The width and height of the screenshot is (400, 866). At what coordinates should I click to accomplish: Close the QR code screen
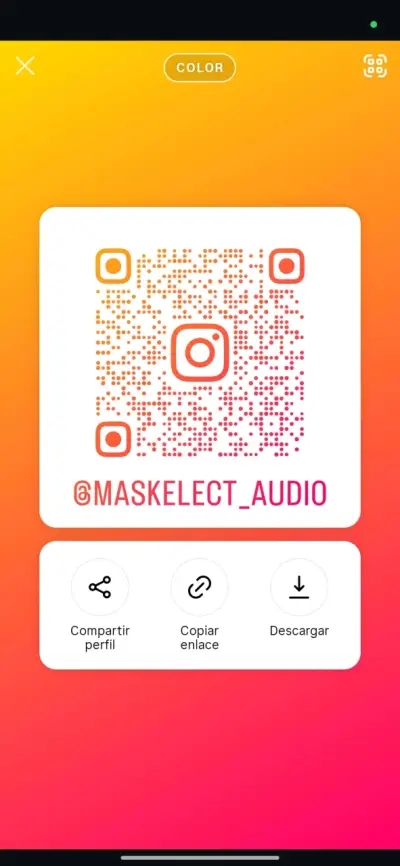pos(25,66)
